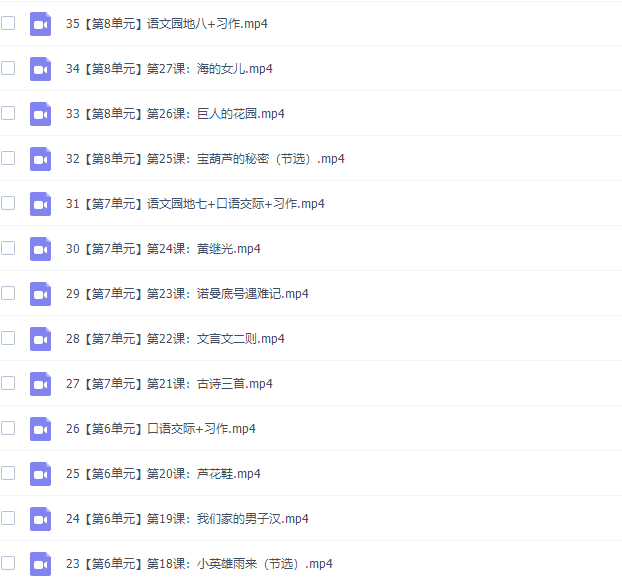Tick the checkbox beside 32 宝葫芦的秘密
The height and width of the screenshot is (578, 622).
tap(8, 158)
